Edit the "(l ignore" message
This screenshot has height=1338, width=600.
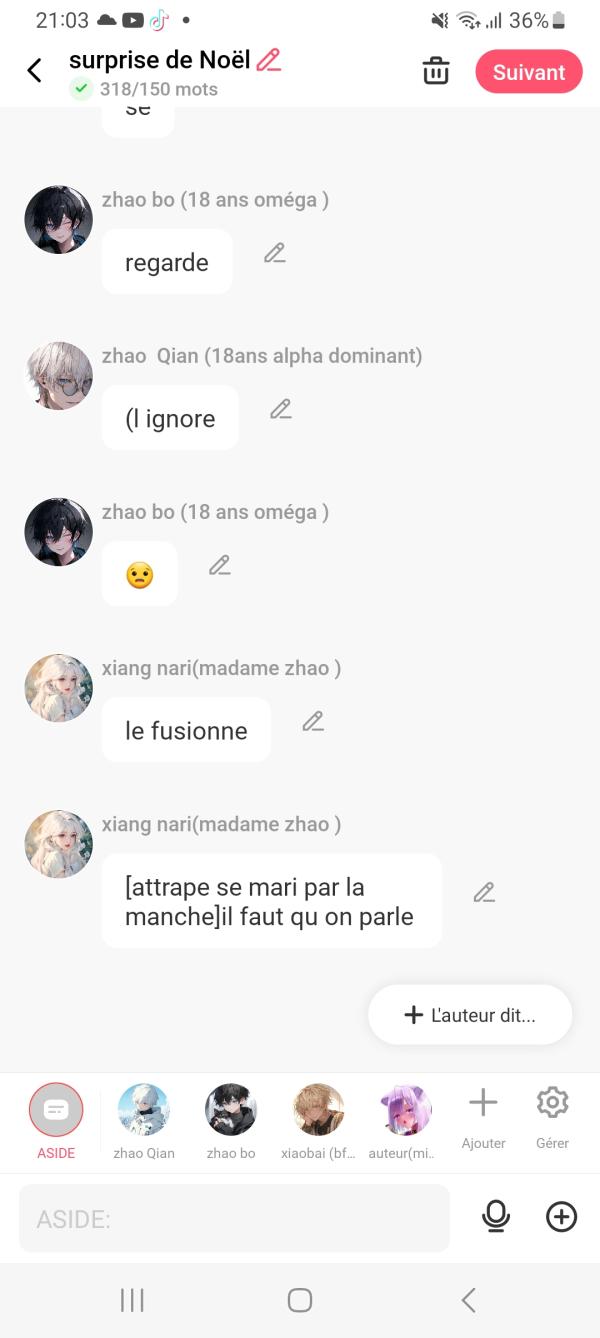coord(281,409)
